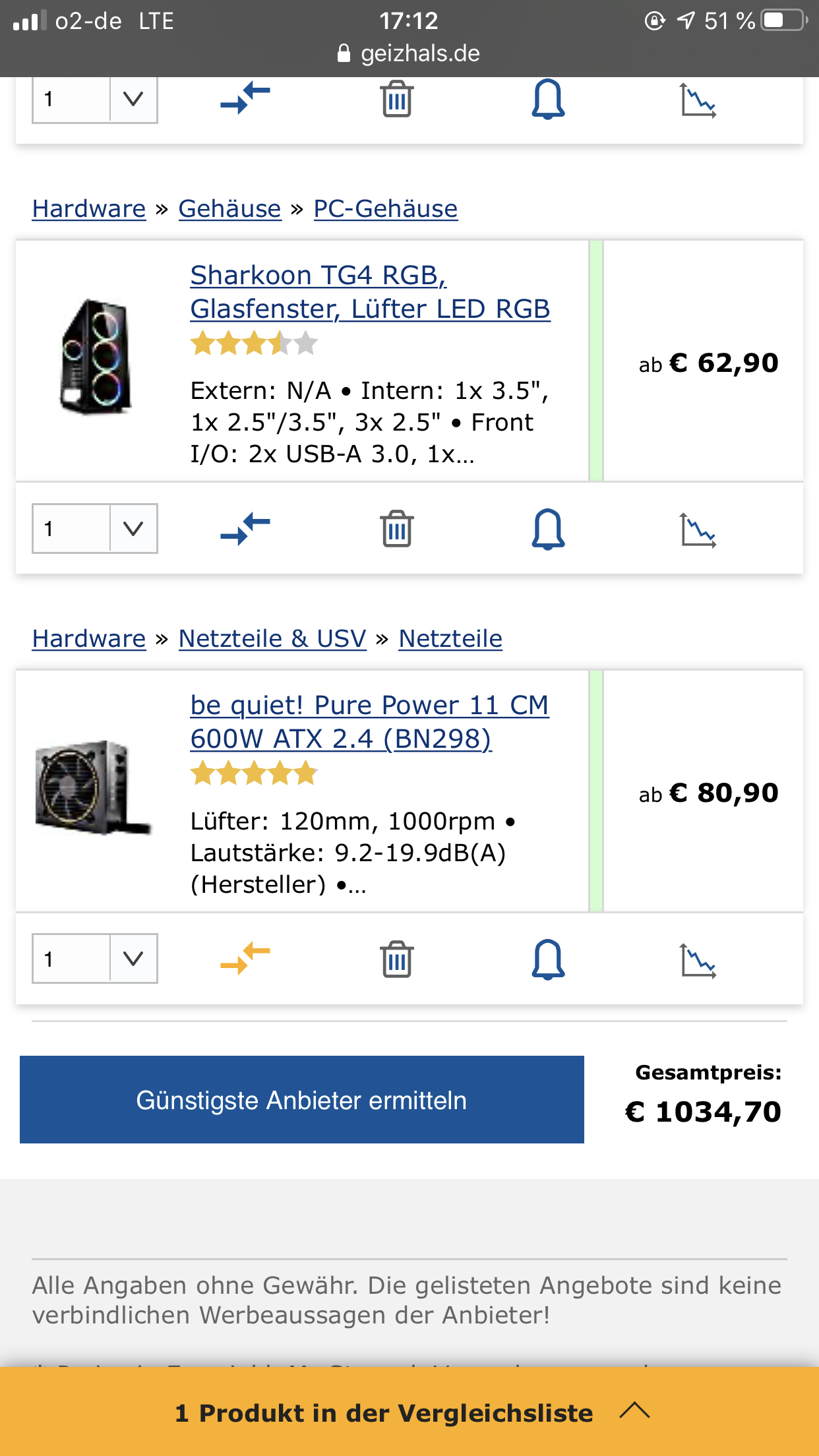View price history chart for be quiet! PSU
The height and width of the screenshot is (1456, 819).
click(x=698, y=960)
